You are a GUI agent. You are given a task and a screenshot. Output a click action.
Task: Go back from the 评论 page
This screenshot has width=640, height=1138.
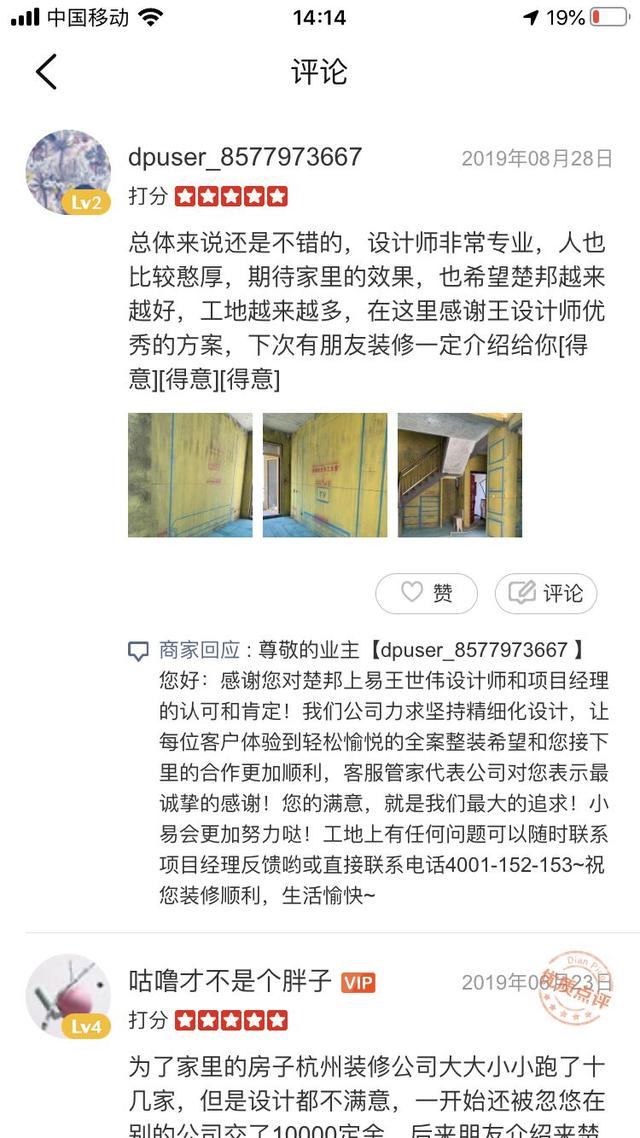click(x=46, y=72)
